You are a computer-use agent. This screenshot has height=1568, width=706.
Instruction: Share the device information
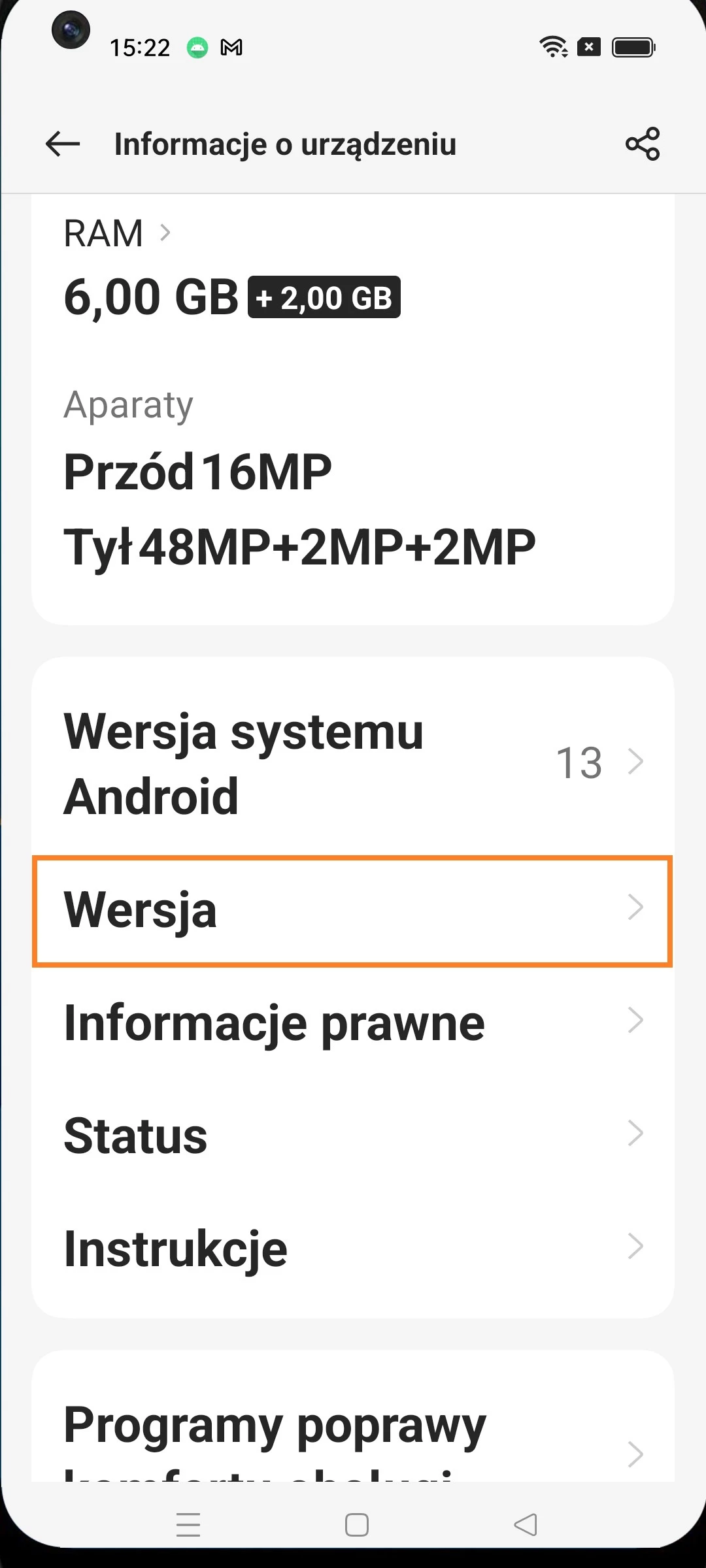pos(643,144)
